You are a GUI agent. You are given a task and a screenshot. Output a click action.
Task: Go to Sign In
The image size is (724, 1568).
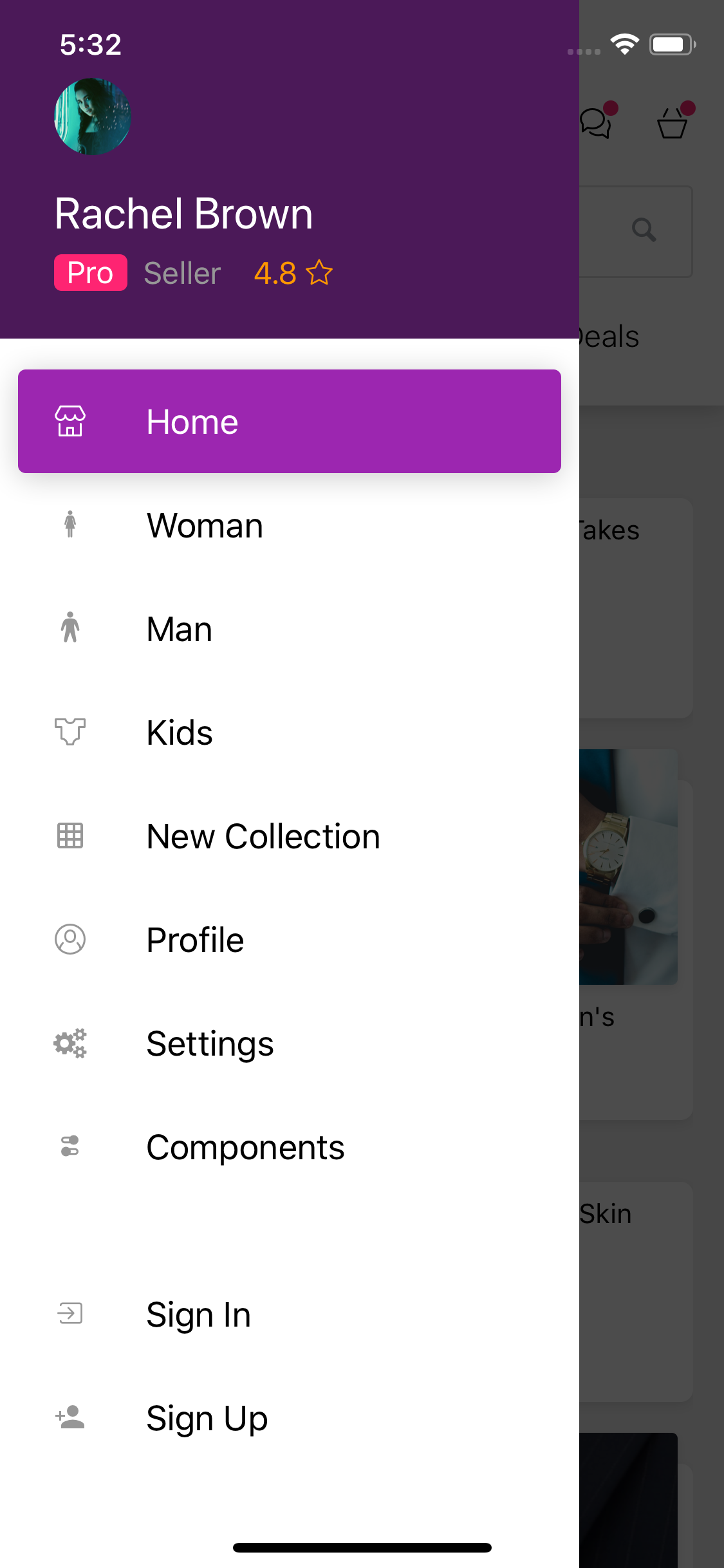point(290,1314)
